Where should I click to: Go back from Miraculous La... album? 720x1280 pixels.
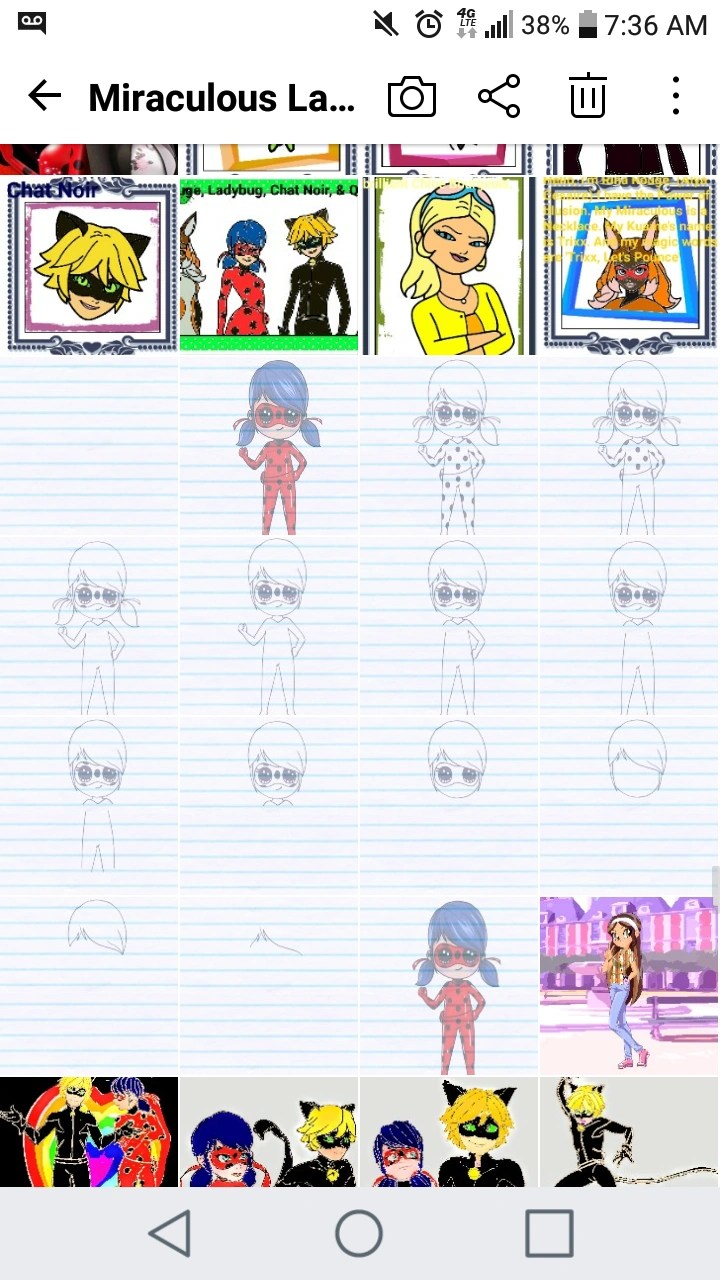44,97
